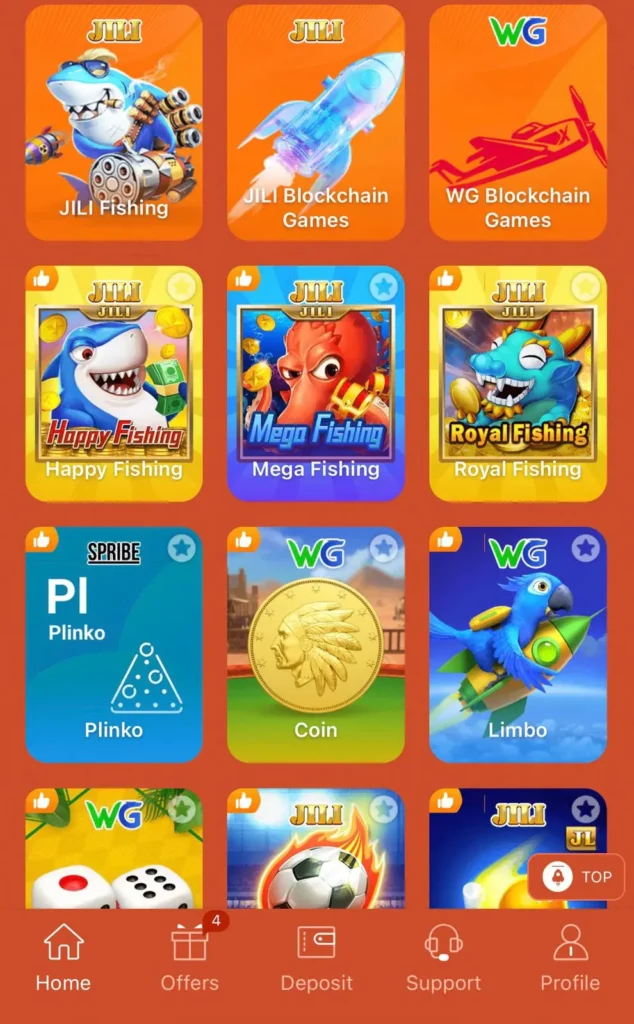
Task: Star the Limbo game as favorite
Action: coord(585,548)
